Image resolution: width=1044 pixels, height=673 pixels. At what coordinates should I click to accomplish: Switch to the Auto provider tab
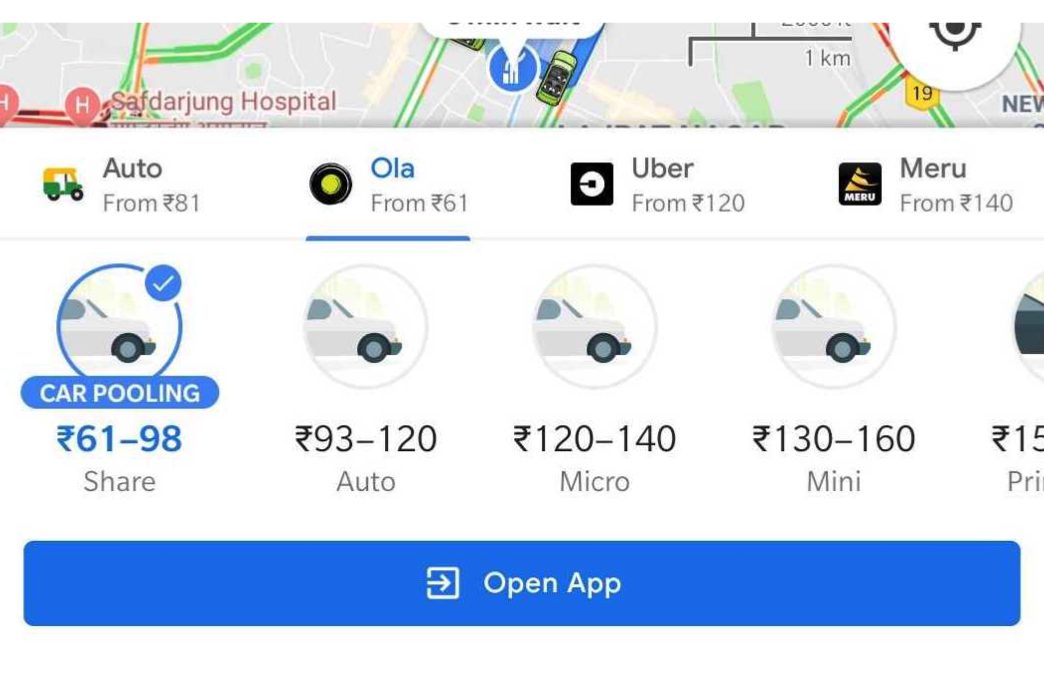click(x=121, y=185)
